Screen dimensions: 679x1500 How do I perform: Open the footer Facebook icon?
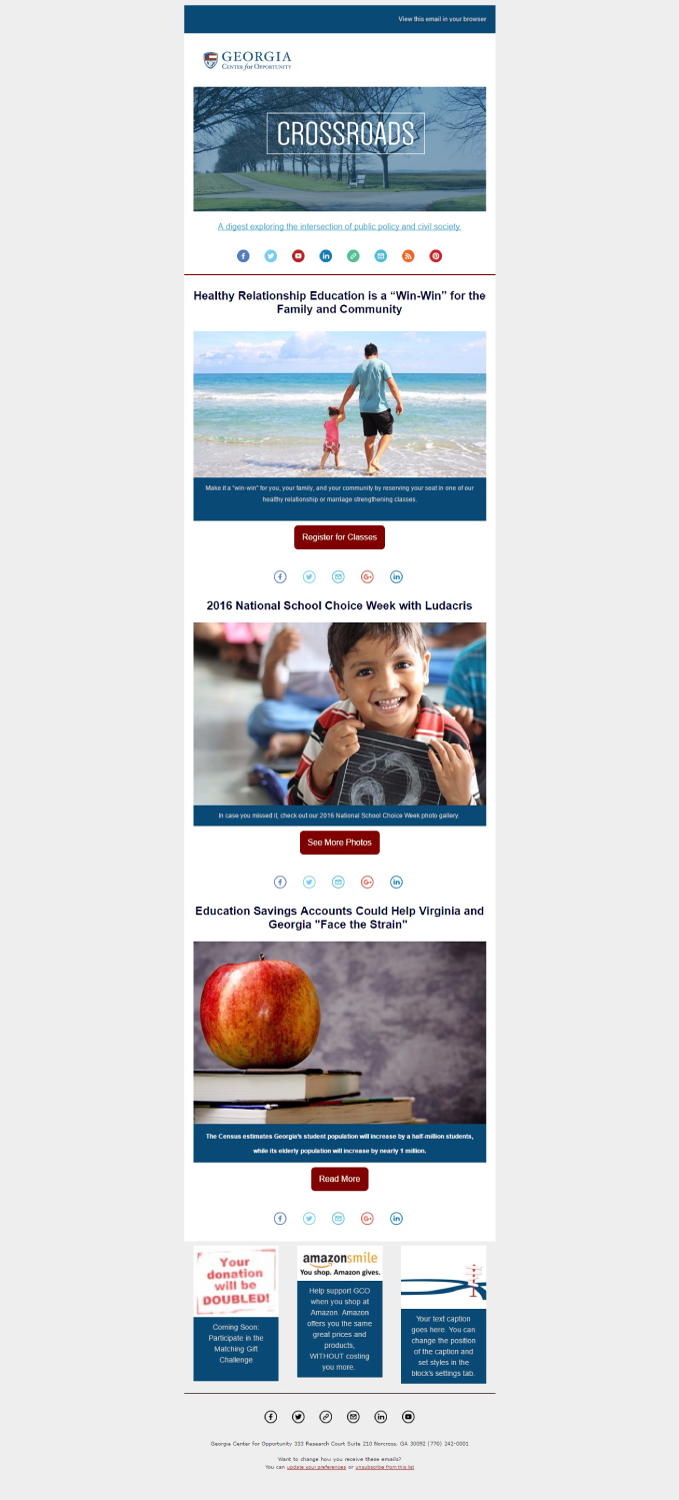(x=270, y=1417)
